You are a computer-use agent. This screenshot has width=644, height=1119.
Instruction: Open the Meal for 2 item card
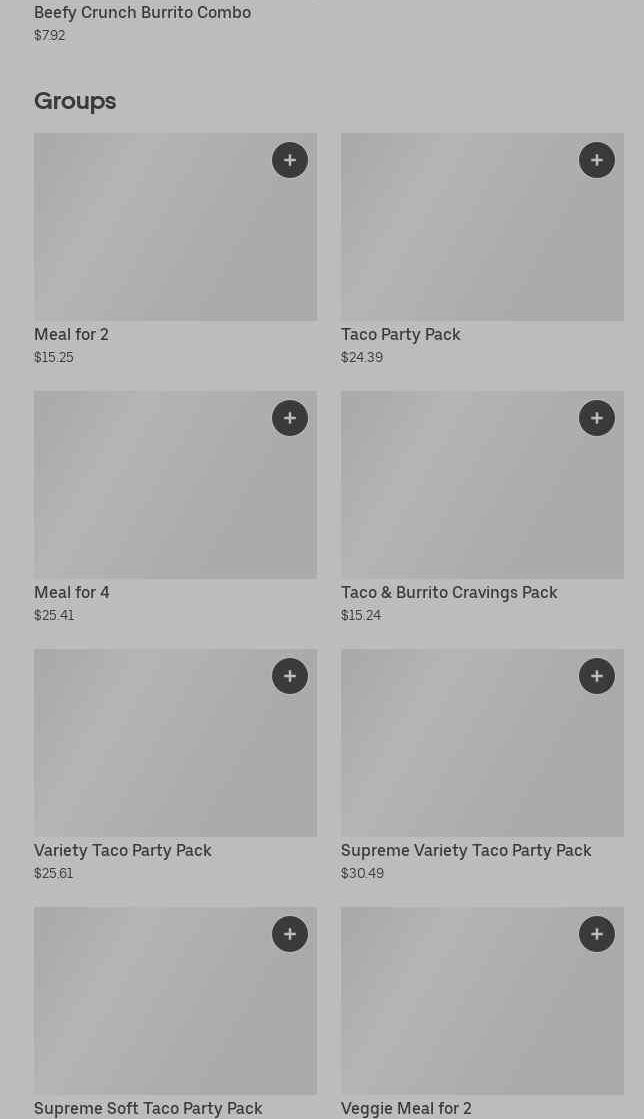[x=176, y=249]
